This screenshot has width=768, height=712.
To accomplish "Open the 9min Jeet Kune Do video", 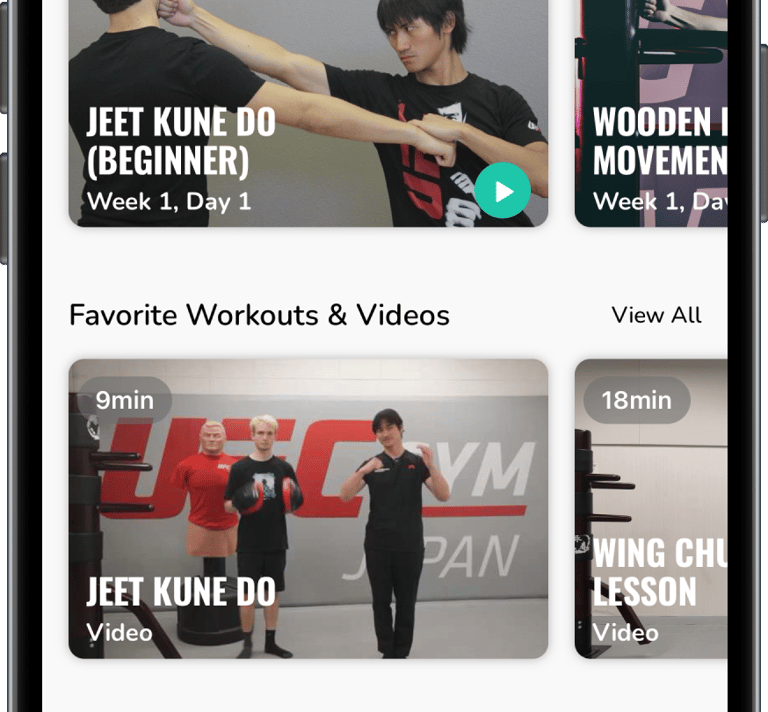I will point(308,508).
